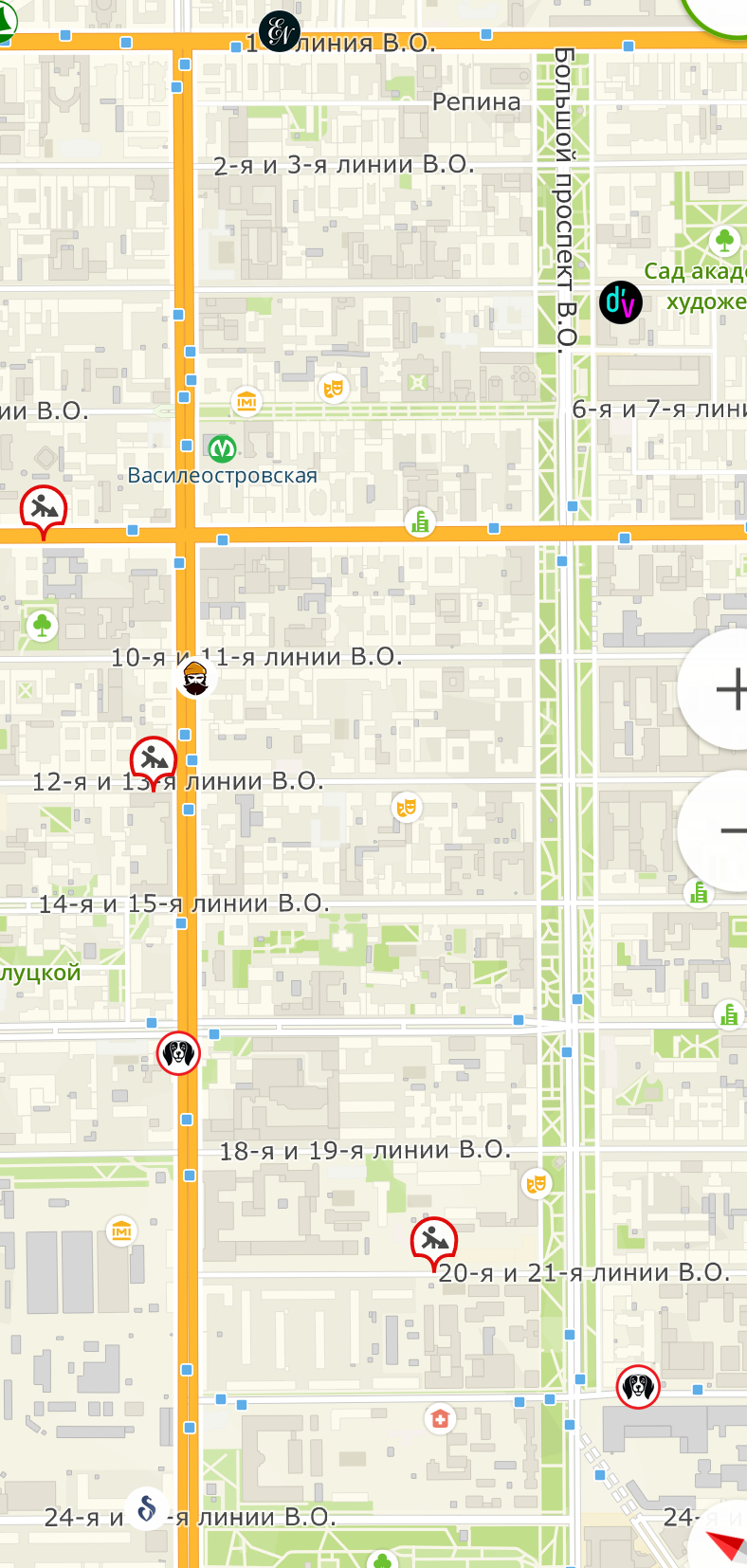Open the EN marker on the map
Image resolution: width=747 pixels, height=1568 pixels.
point(279,32)
